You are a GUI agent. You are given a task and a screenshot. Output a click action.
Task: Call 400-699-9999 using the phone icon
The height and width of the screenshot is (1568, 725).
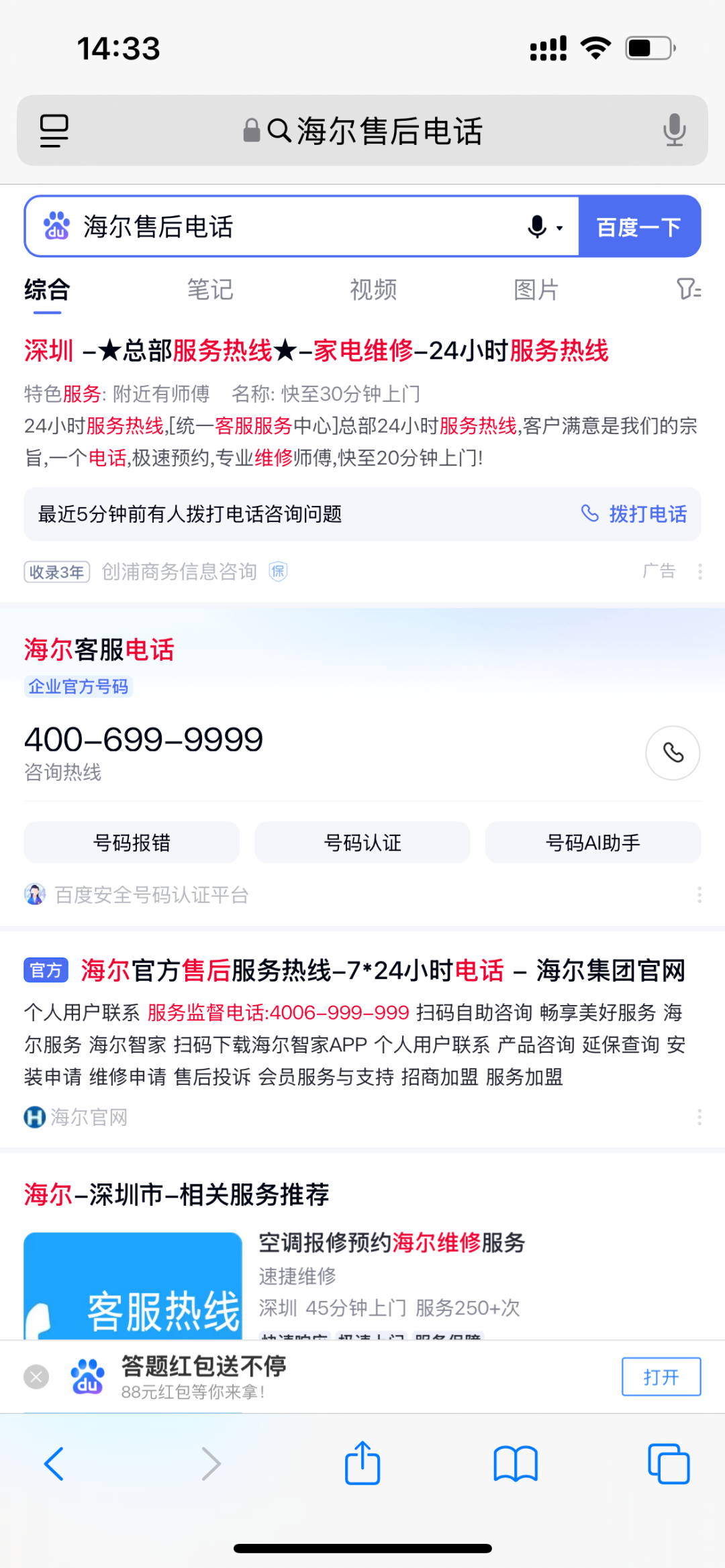tap(673, 753)
